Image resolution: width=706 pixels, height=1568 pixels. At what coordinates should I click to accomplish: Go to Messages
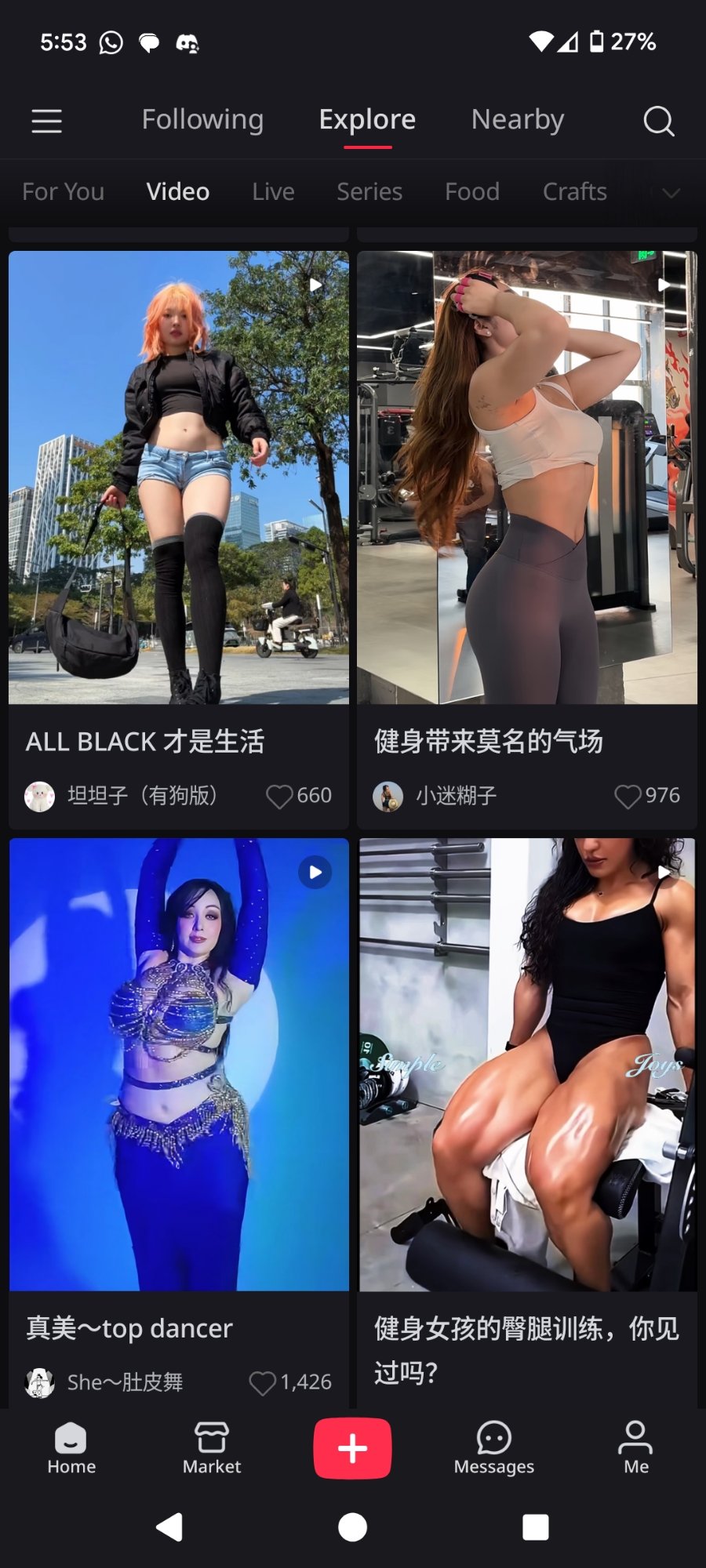494,1448
